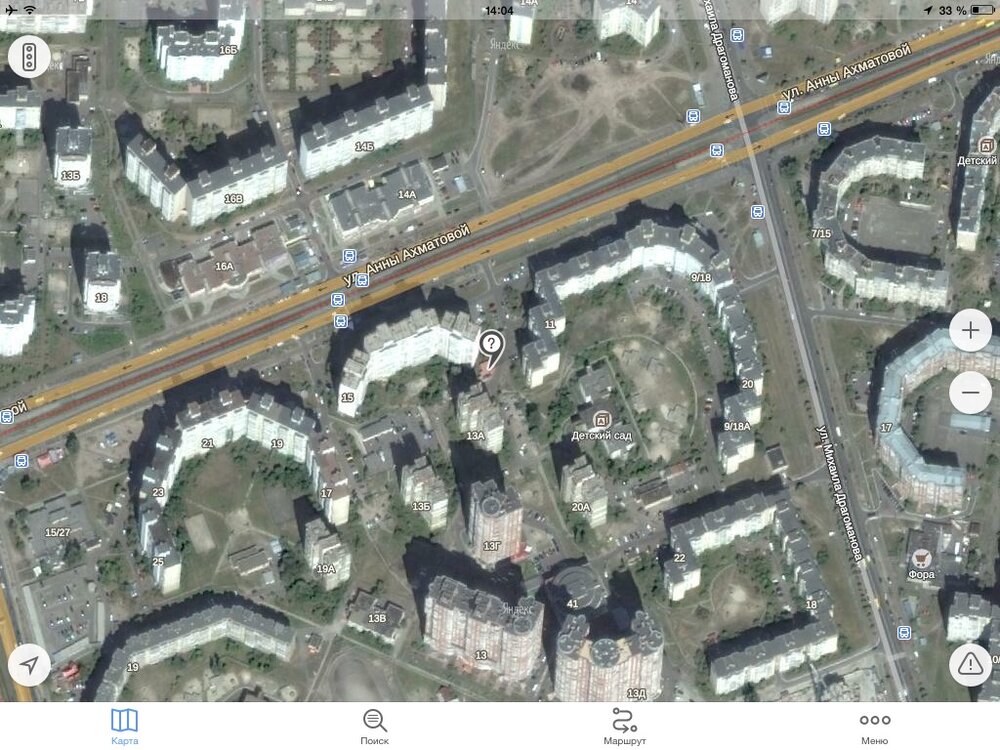Report a road event with warning icon
Image resolution: width=1000 pixels, height=750 pixels.
coord(970,663)
